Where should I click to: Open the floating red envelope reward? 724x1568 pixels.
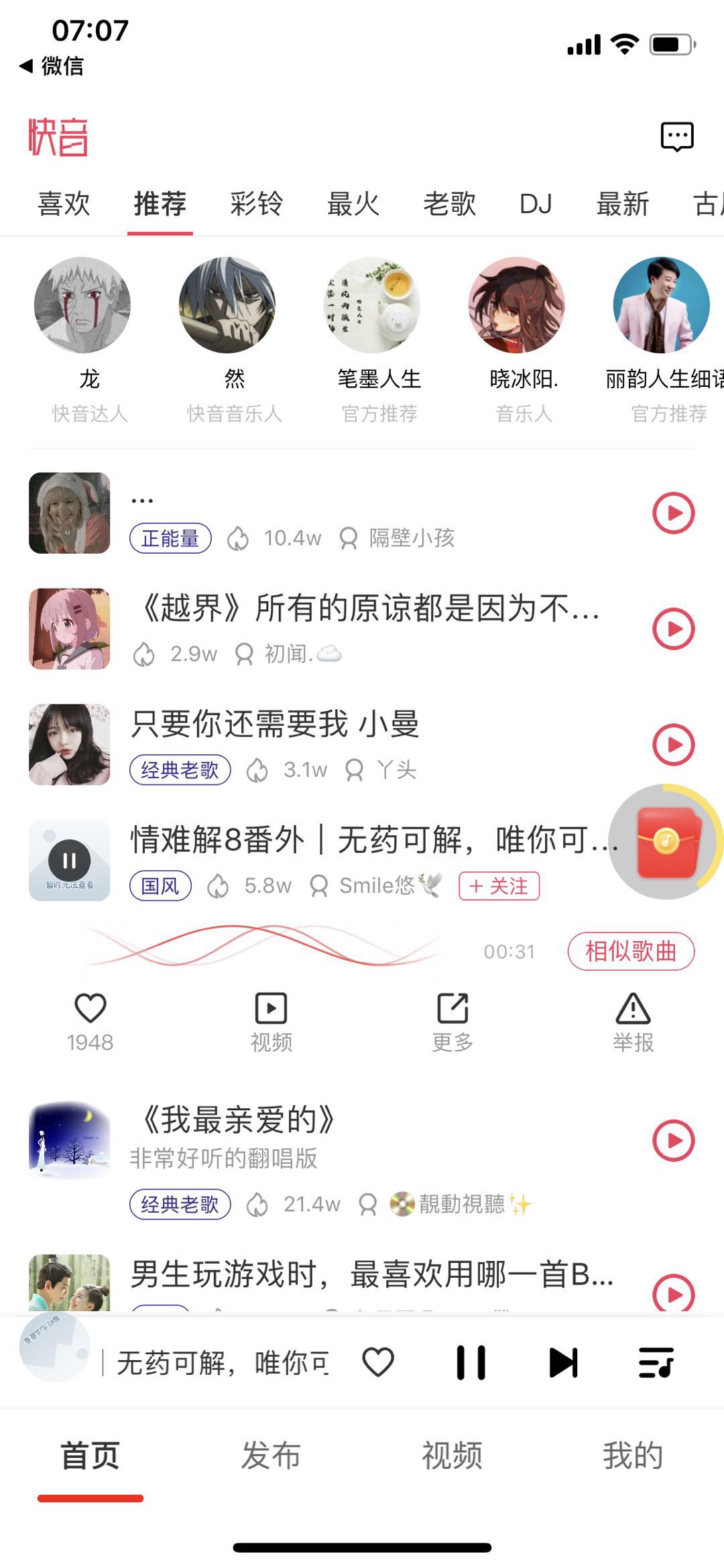coord(666,842)
